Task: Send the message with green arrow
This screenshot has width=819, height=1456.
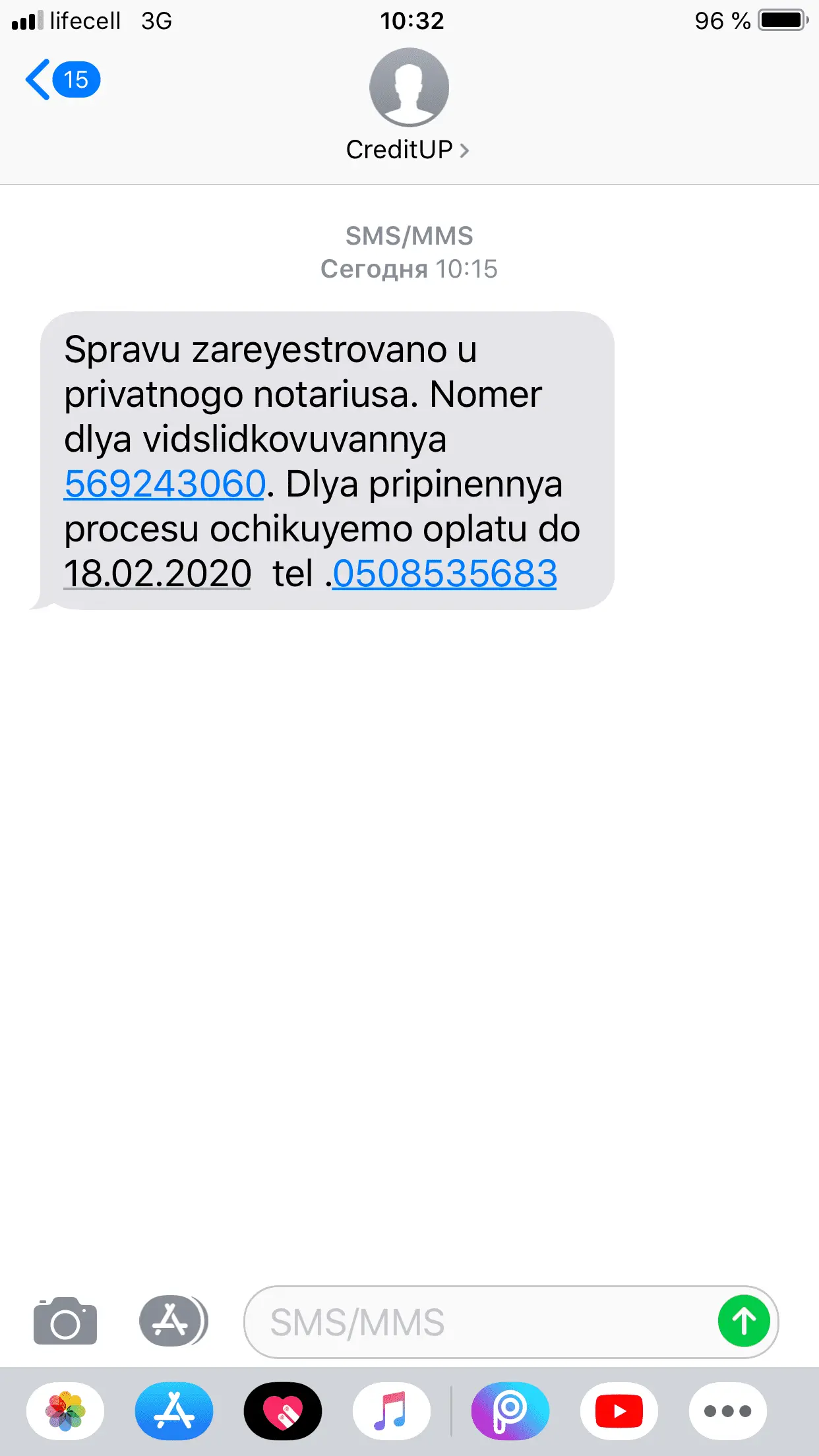Action: click(x=744, y=1321)
